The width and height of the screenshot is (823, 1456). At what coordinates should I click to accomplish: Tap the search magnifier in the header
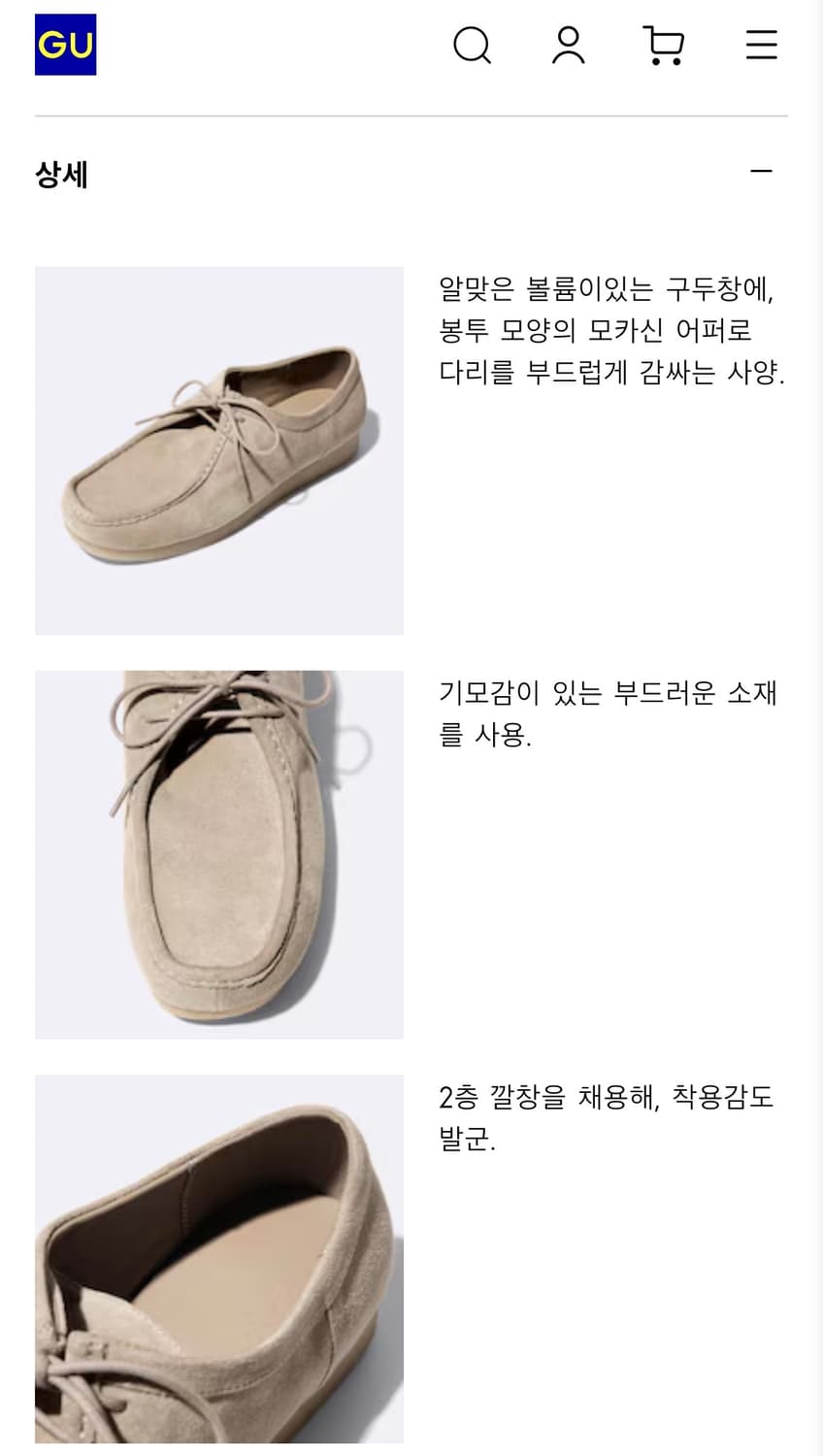(x=473, y=45)
